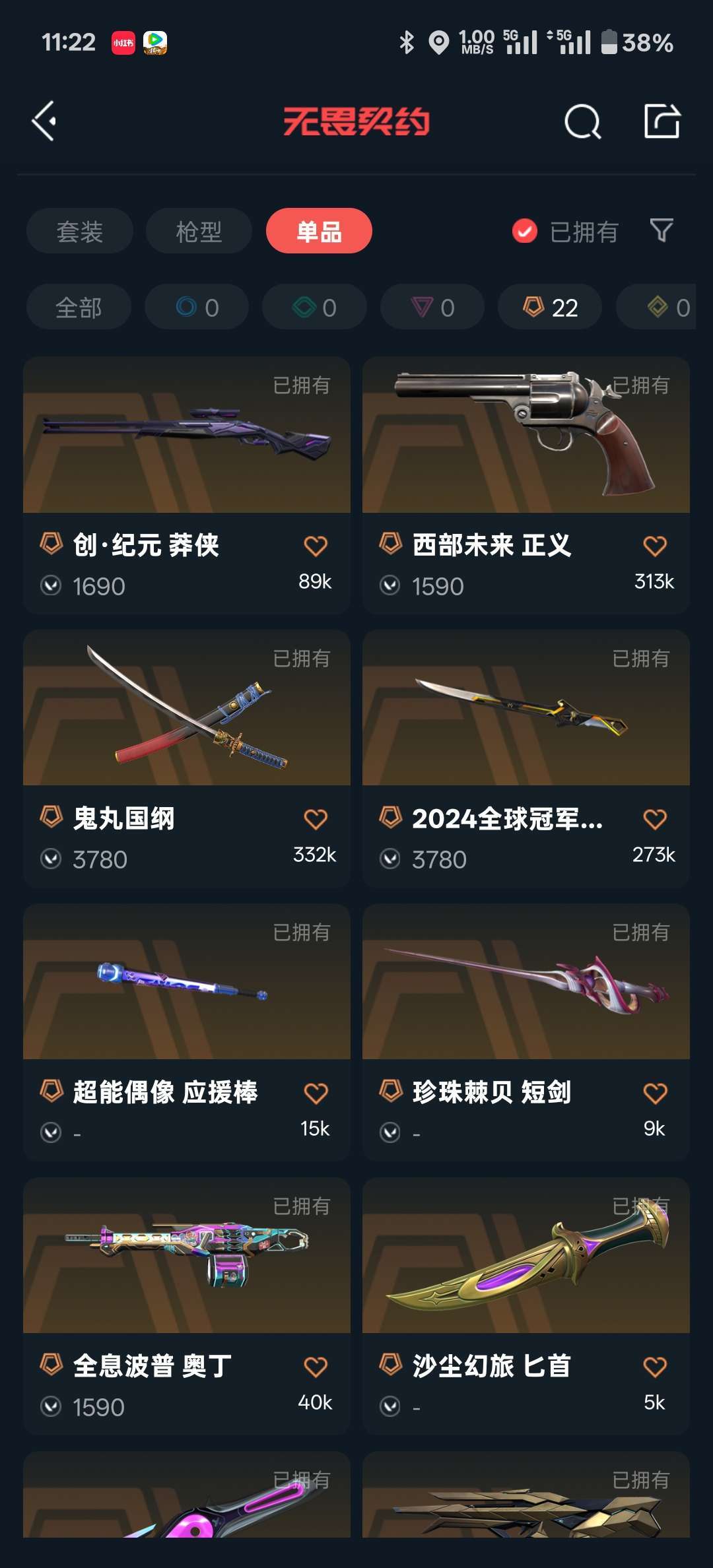Switch to the 套装 tab
This screenshot has height=1568, width=713.
point(79,231)
